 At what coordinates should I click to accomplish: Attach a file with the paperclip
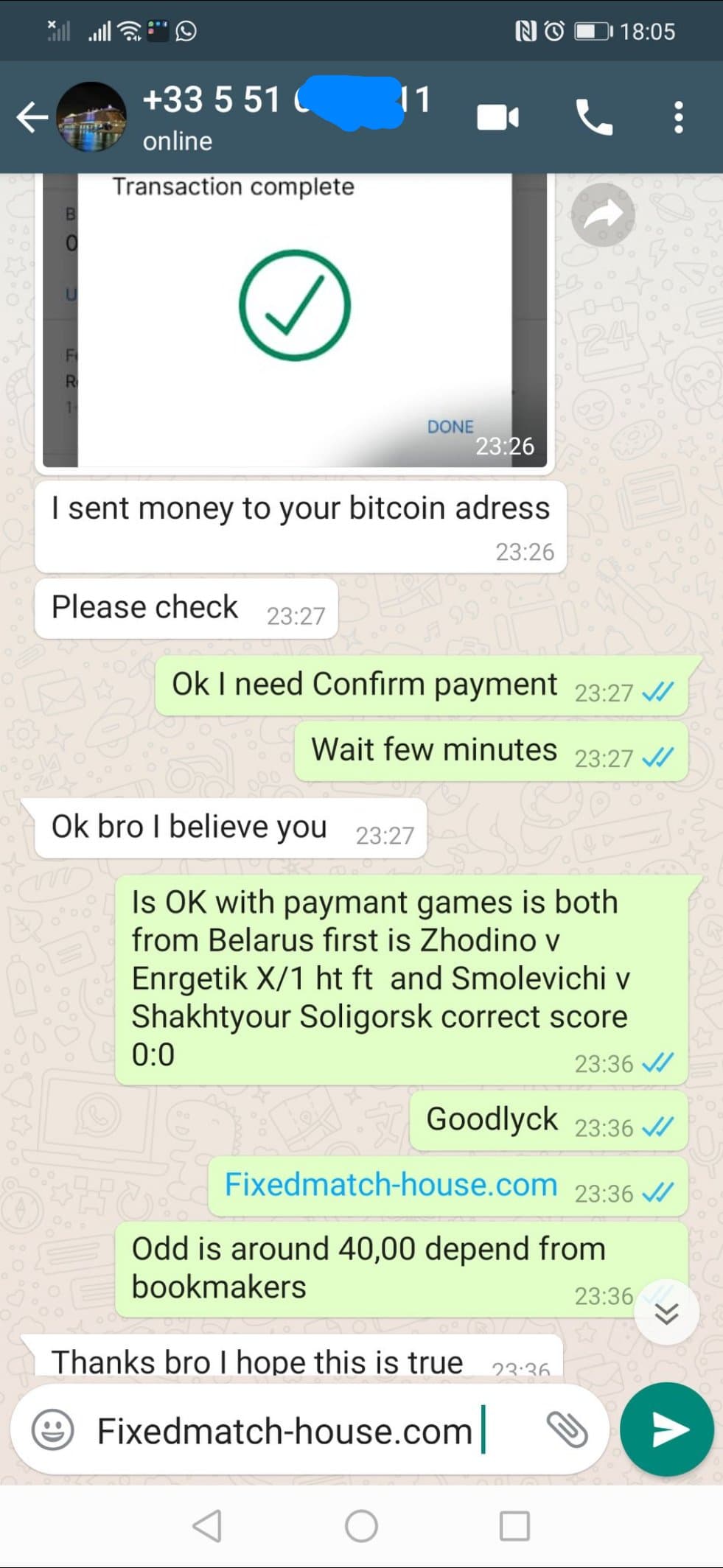(x=567, y=1430)
